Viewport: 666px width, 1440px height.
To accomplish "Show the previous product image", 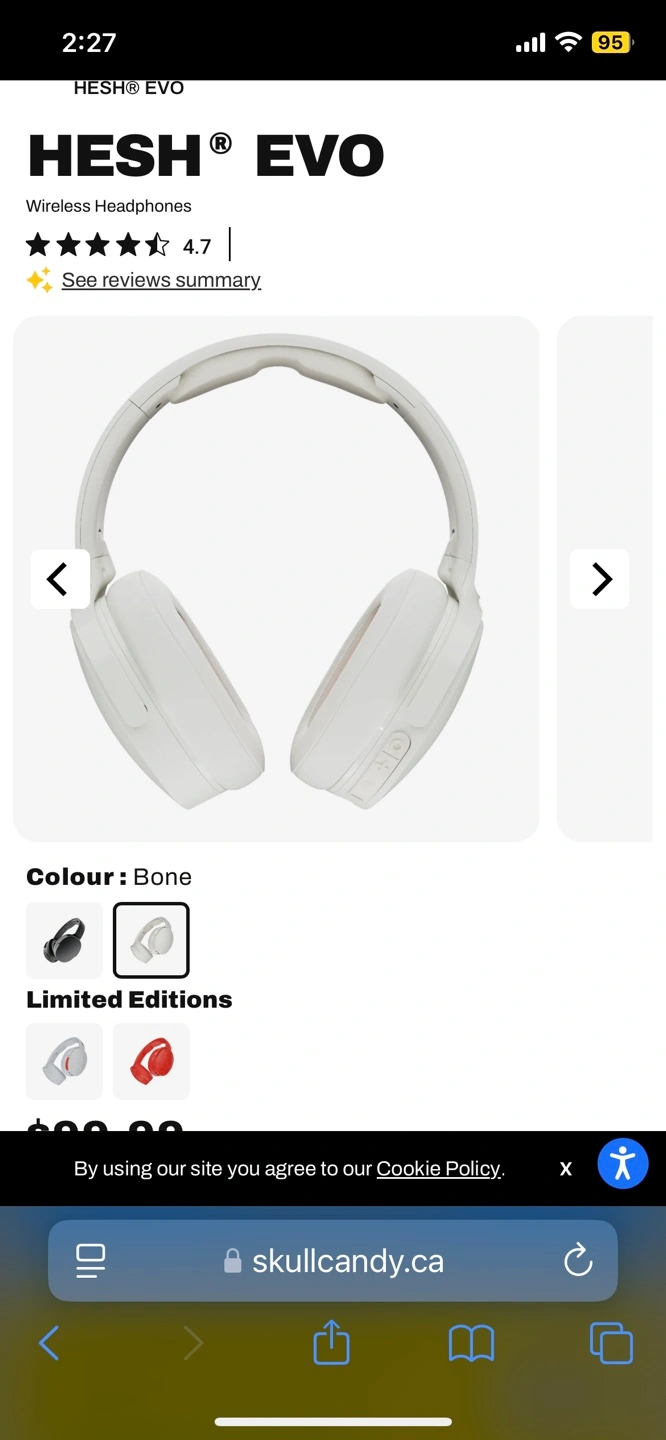I will [60, 579].
